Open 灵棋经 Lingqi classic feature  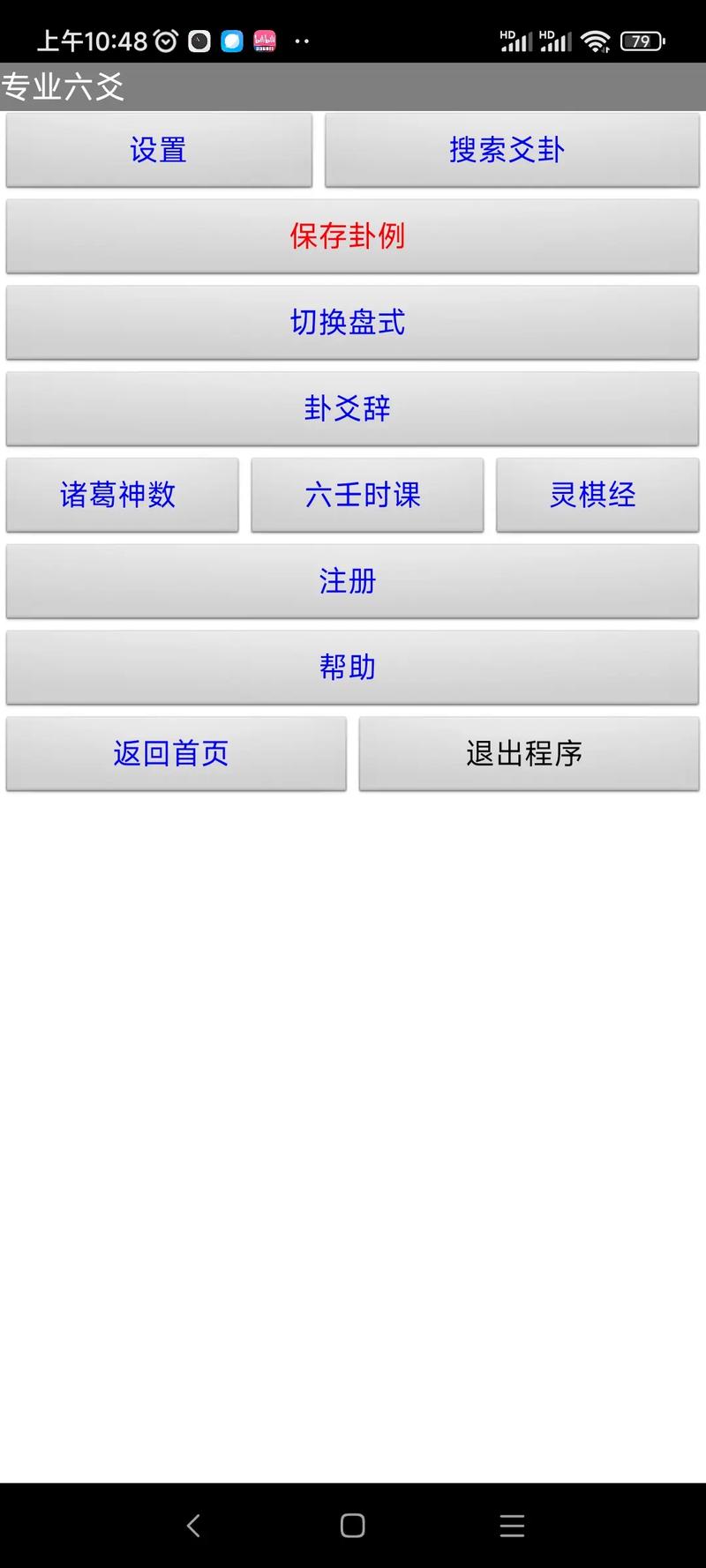597,495
